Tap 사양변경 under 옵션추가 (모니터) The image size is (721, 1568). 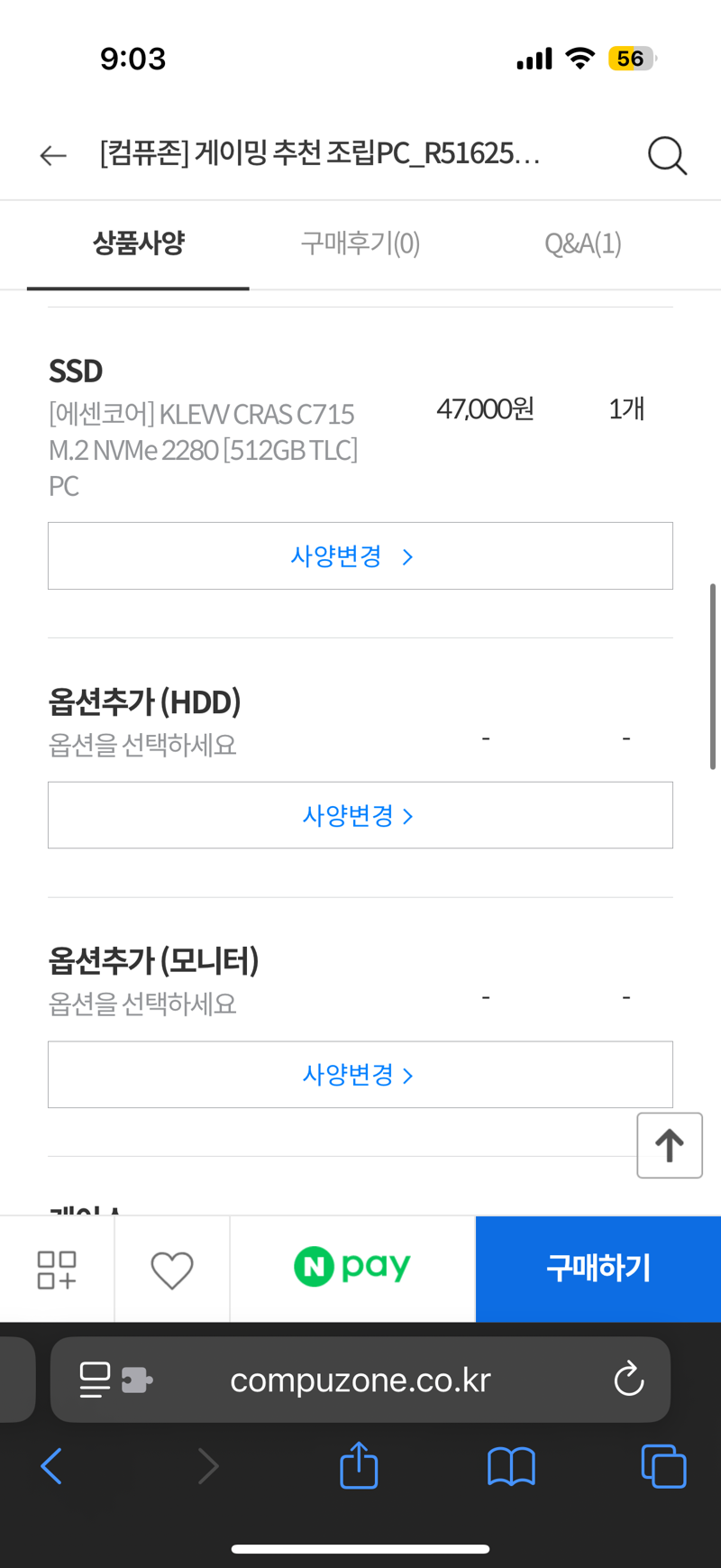[360, 1075]
